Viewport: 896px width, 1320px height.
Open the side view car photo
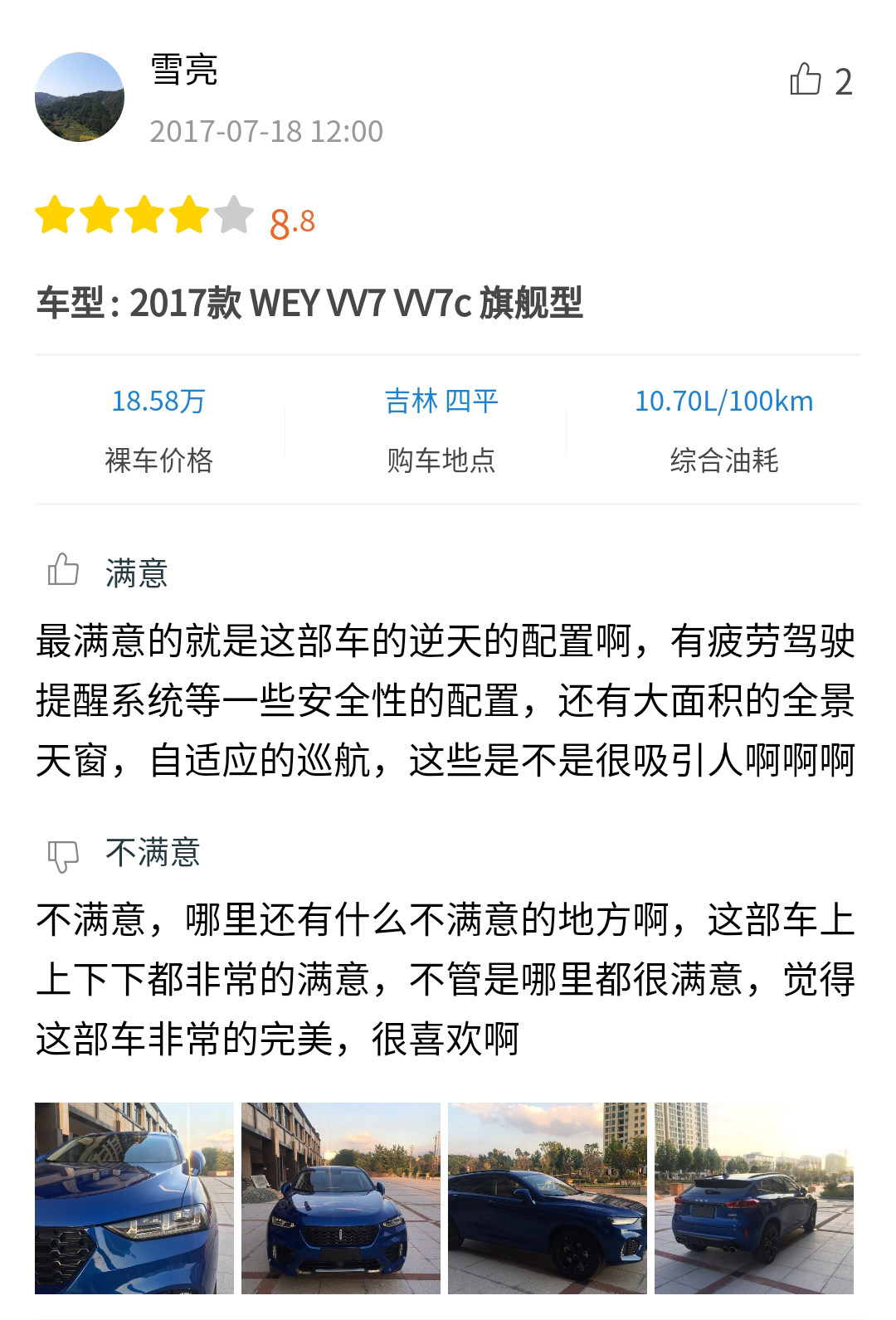coord(547,1197)
